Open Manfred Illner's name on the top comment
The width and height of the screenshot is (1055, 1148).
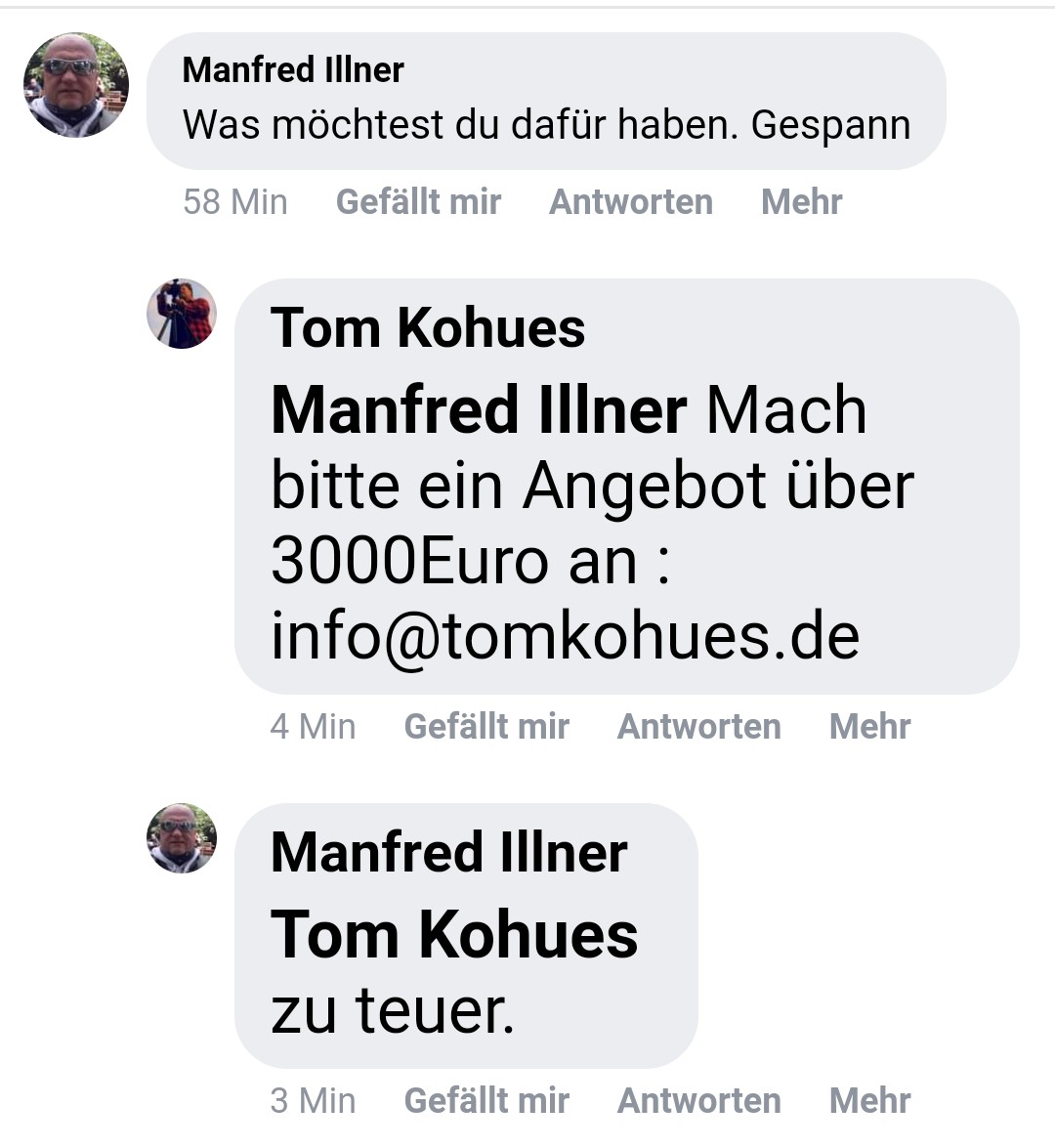(x=293, y=70)
